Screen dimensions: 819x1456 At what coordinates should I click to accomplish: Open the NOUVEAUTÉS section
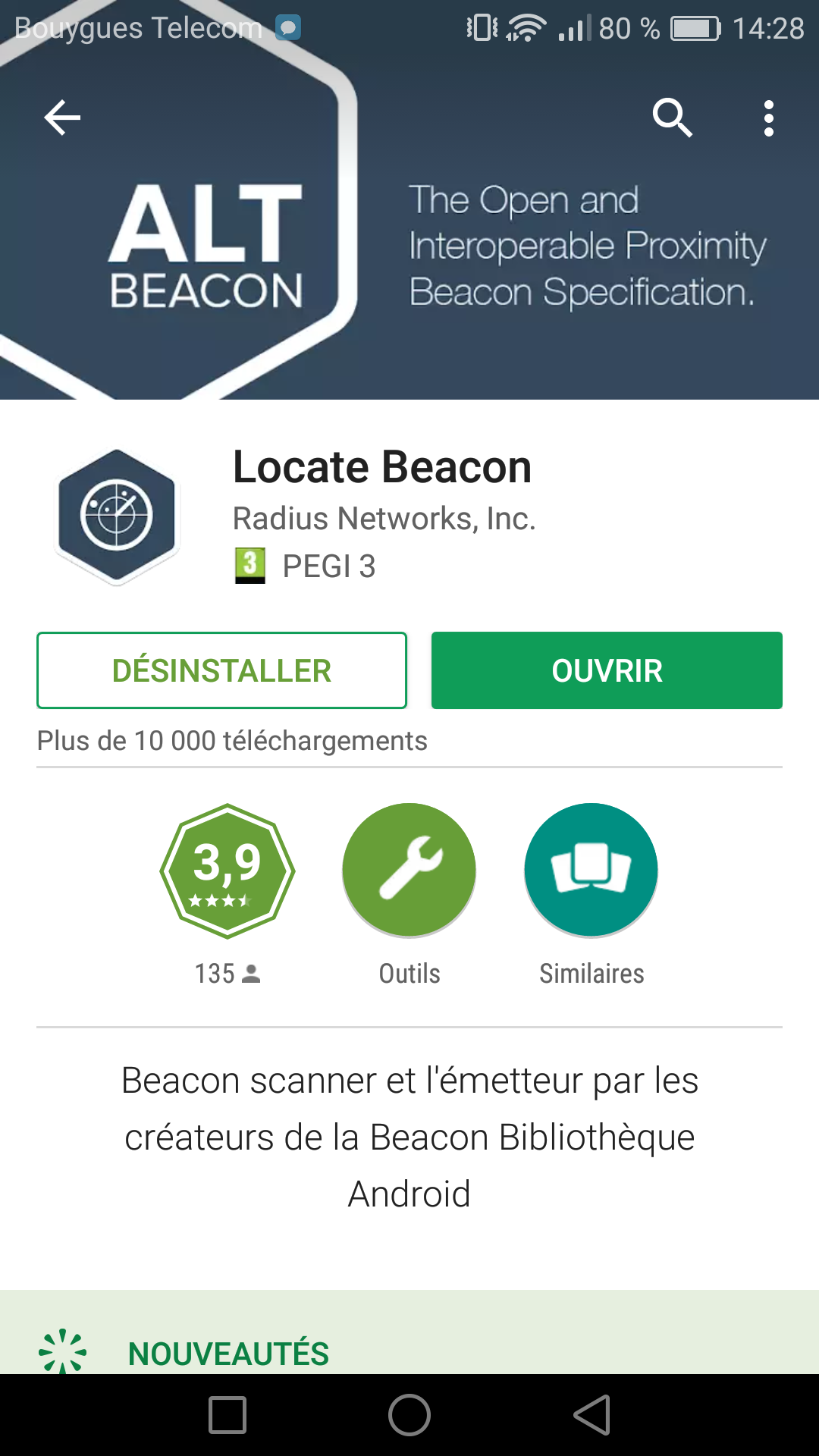(x=228, y=1353)
